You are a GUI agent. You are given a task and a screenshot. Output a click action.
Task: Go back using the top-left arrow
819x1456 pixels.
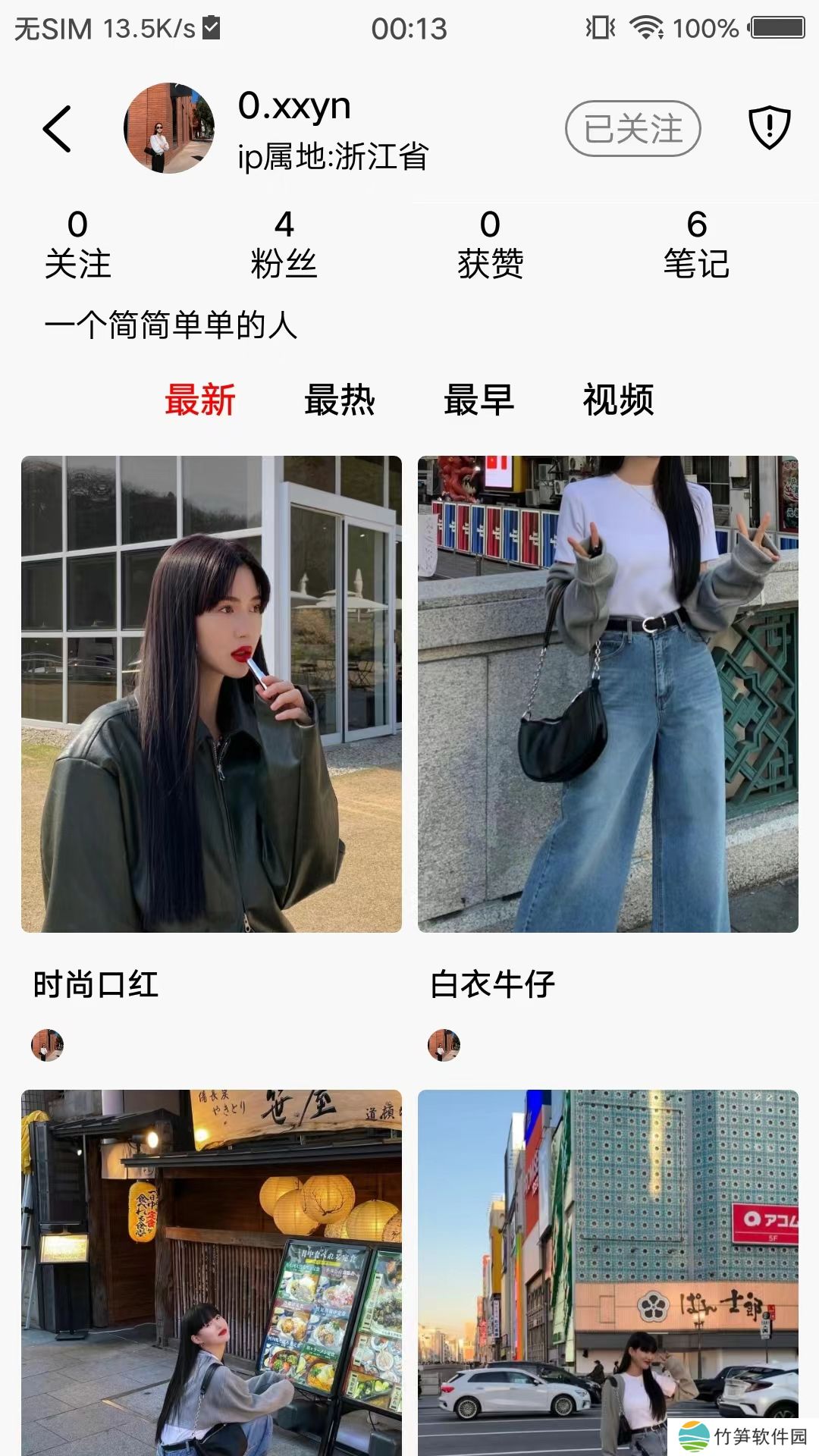(57, 129)
